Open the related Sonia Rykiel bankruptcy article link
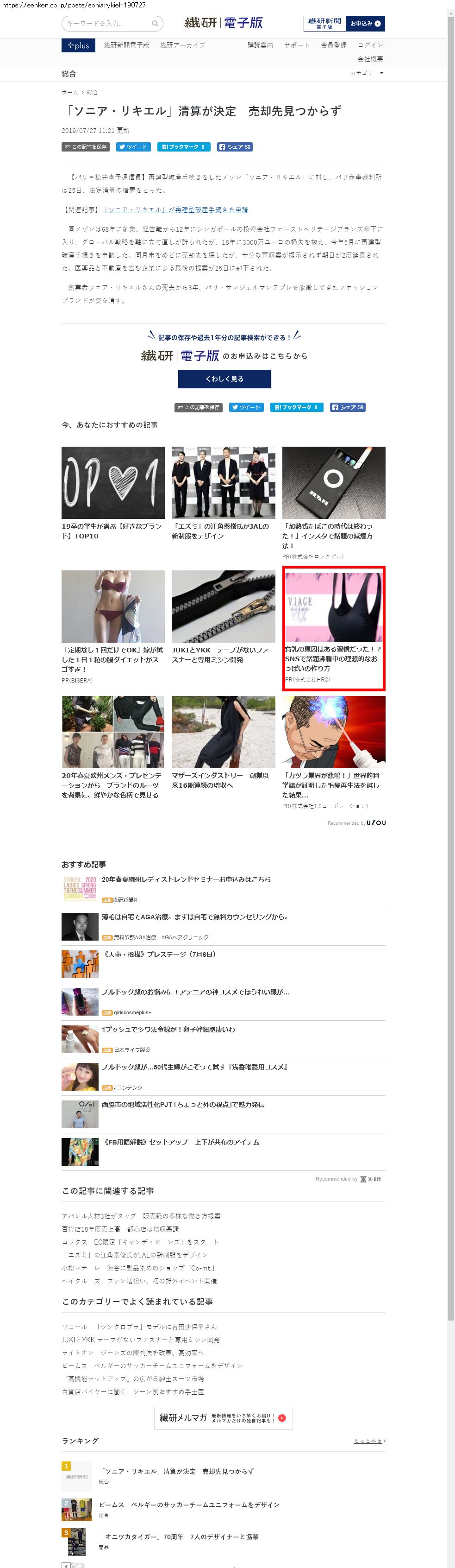Screen dimensions: 455x1568 click(176, 210)
